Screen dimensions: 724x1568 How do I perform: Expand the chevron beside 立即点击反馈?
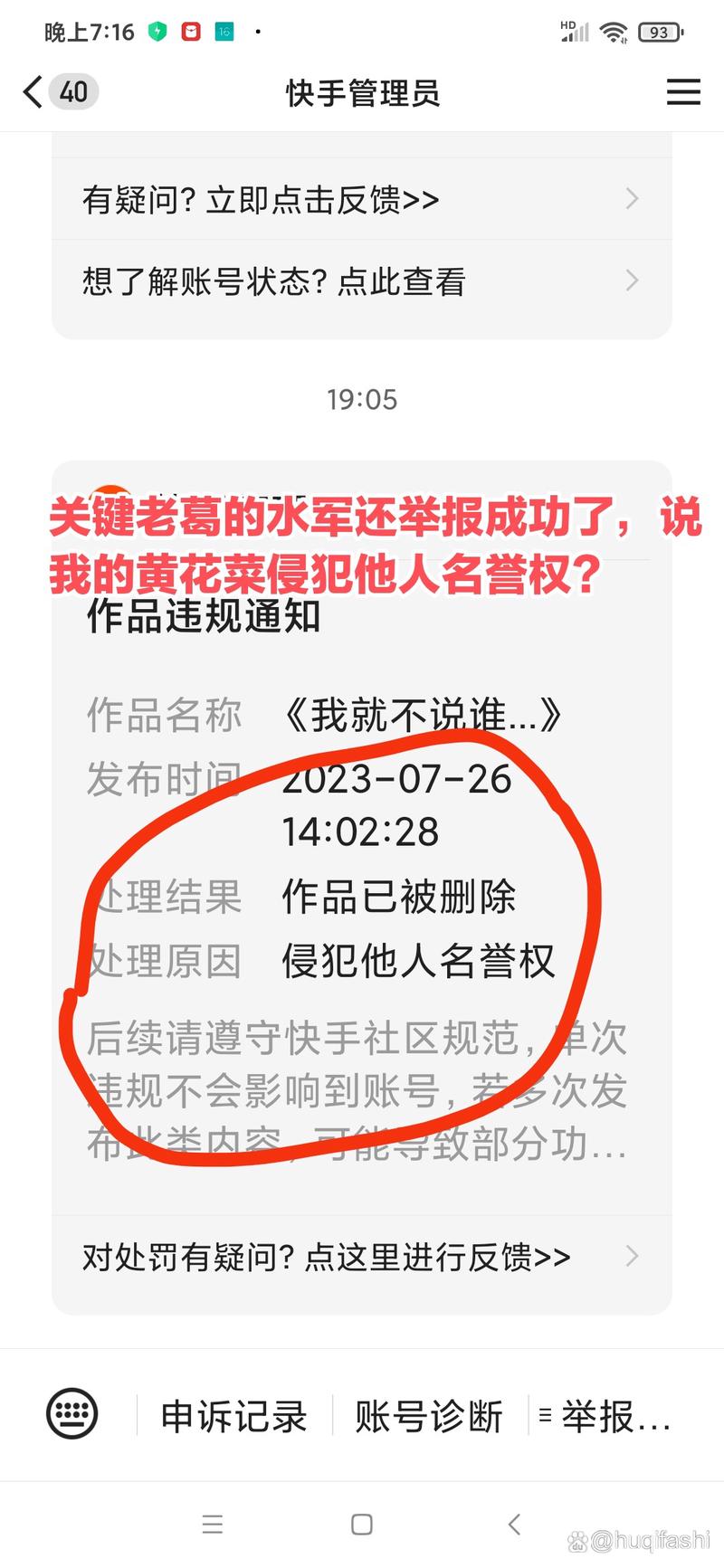[632, 199]
